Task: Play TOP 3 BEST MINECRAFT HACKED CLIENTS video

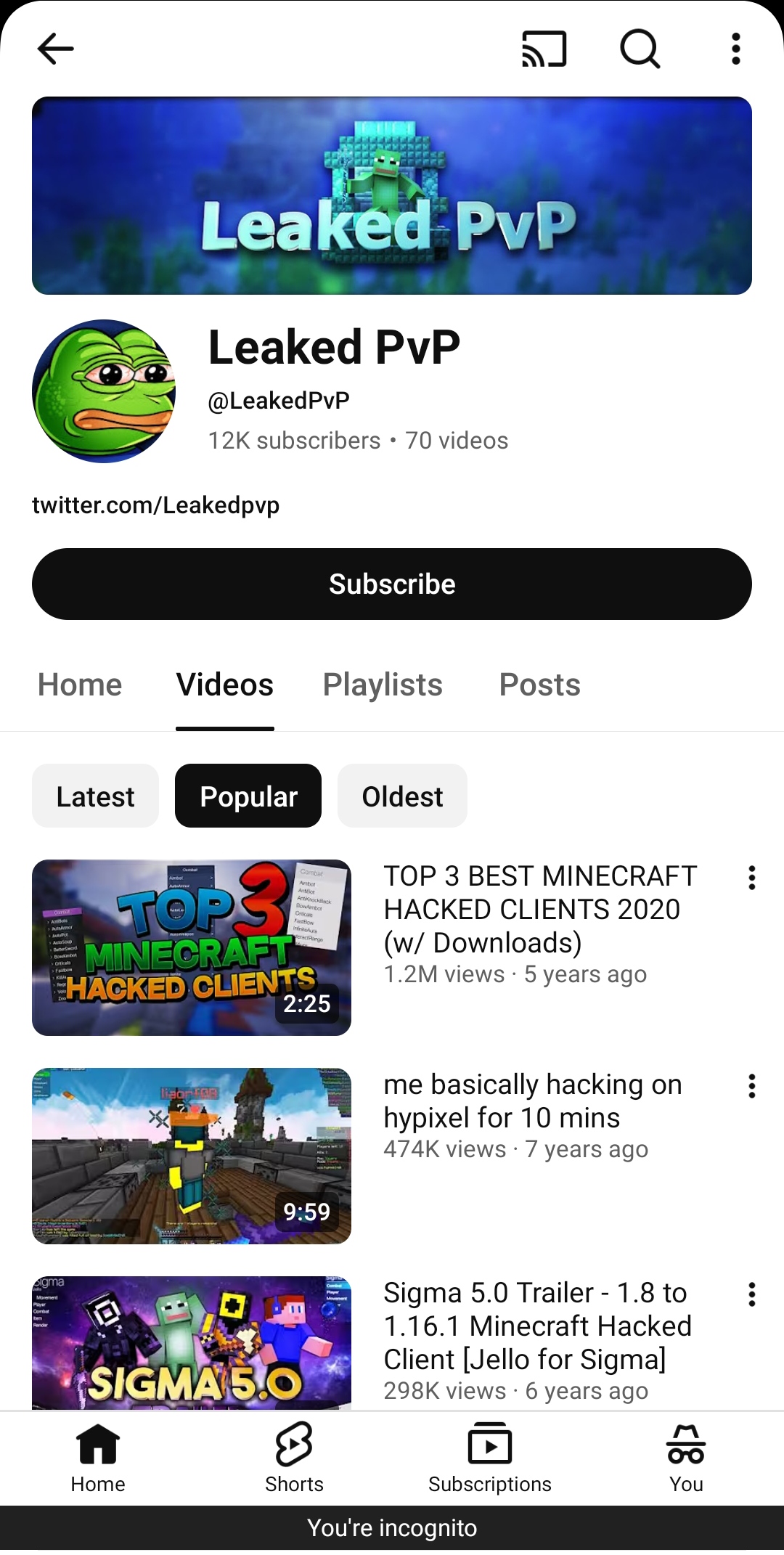Action: coord(192,947)
